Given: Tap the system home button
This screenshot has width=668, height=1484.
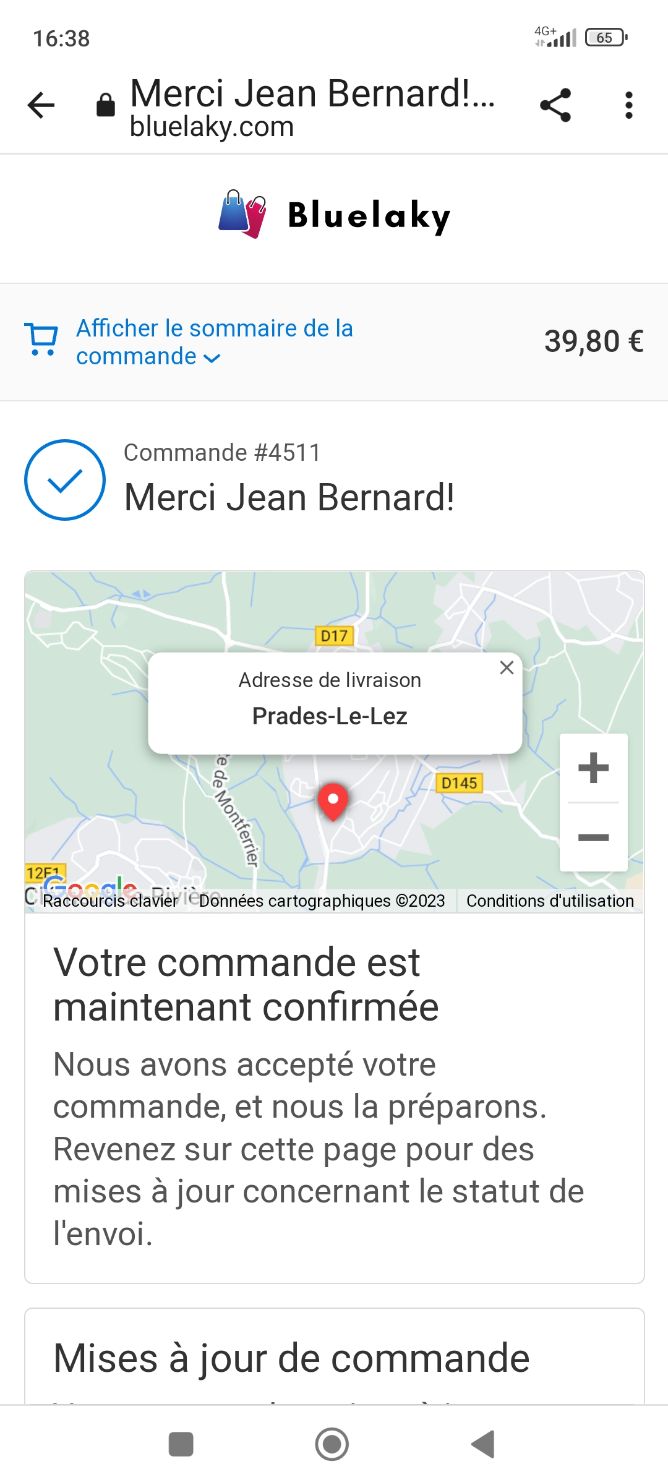Looking at the screenshot, I should point(332,1444).
